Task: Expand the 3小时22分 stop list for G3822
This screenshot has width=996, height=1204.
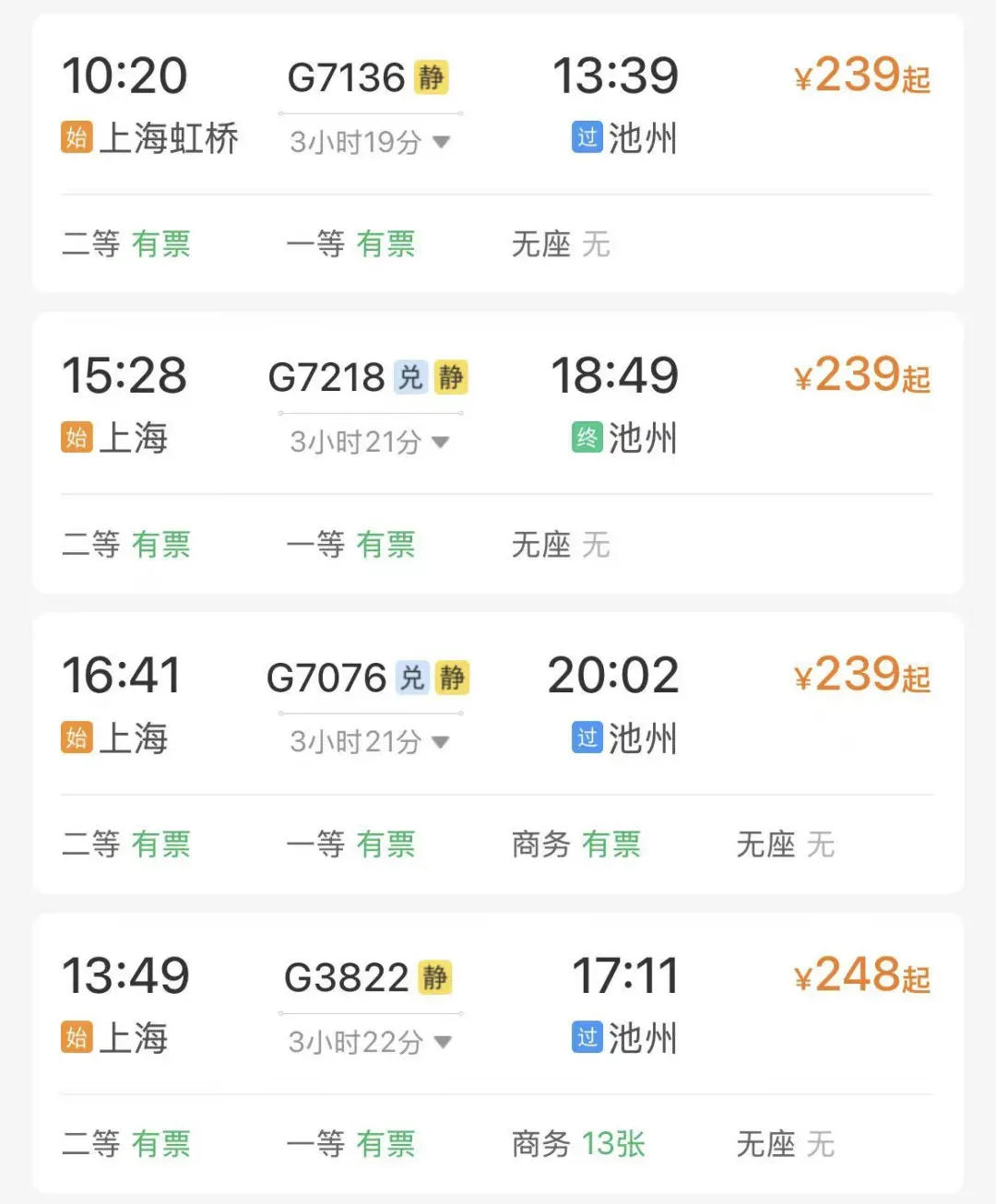Action: 370,1043
